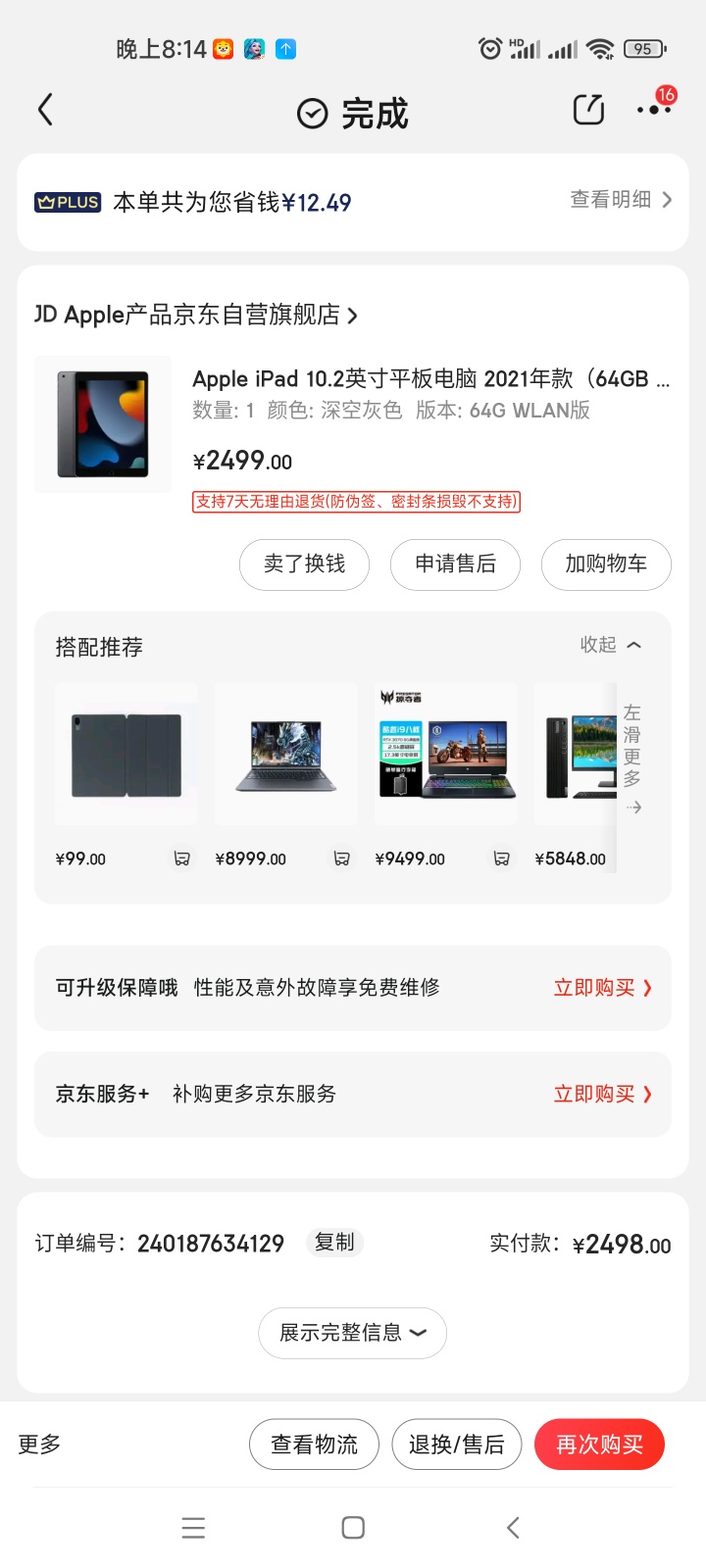
Task: Check the delivery status with 查看物流
Action: point(314,1445)
